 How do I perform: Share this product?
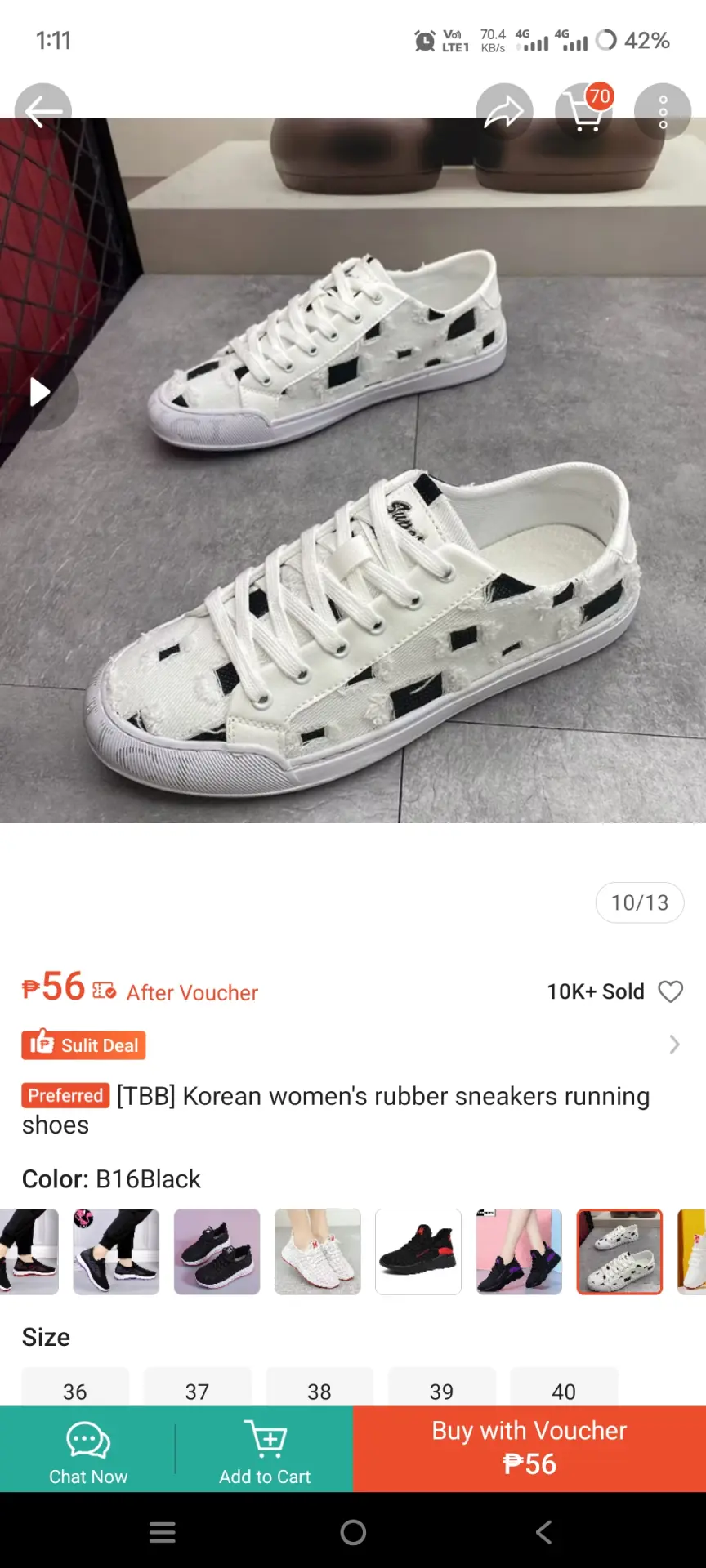[505, 112]
